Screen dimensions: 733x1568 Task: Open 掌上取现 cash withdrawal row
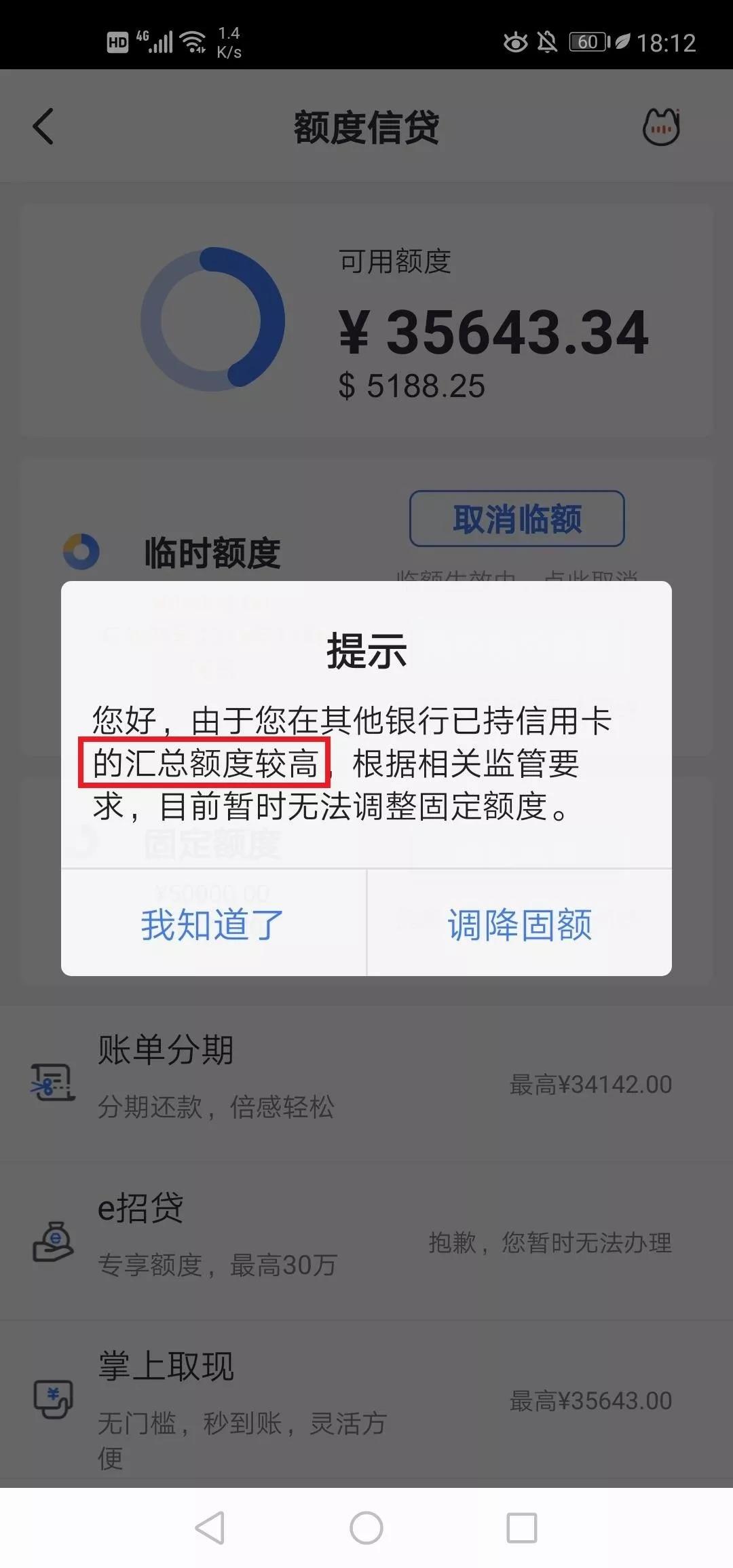click(x=366, y=1400)
